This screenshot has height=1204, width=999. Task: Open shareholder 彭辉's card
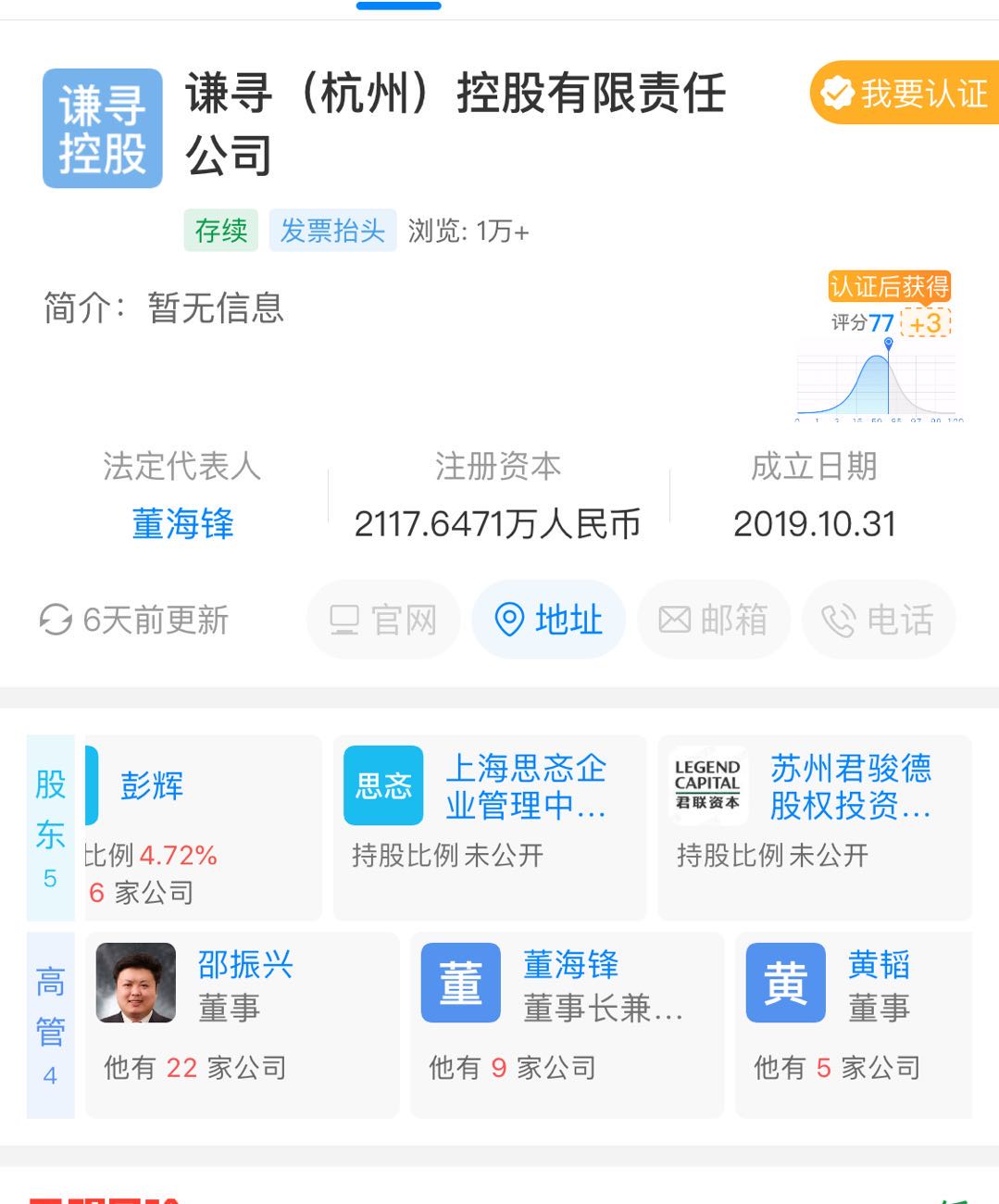point(203,827)
